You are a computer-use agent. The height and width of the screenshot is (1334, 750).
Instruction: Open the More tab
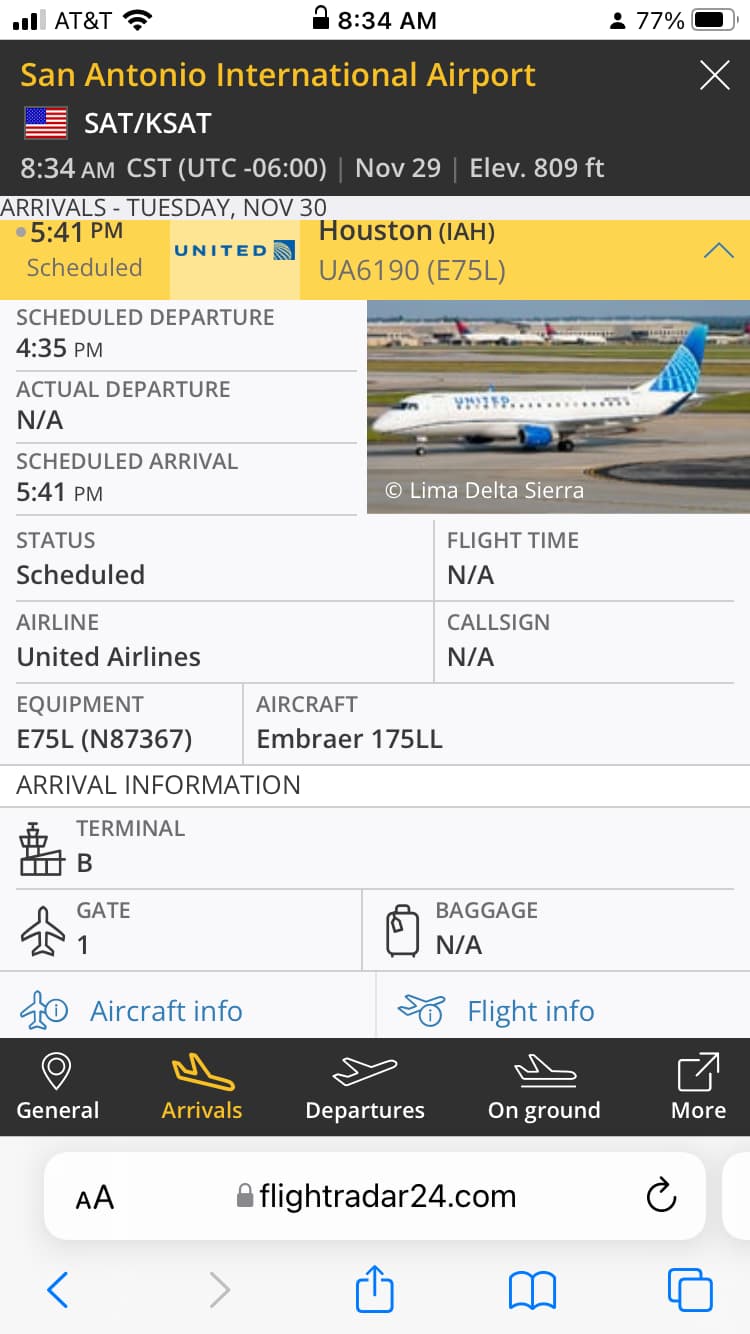[698, 1087]
